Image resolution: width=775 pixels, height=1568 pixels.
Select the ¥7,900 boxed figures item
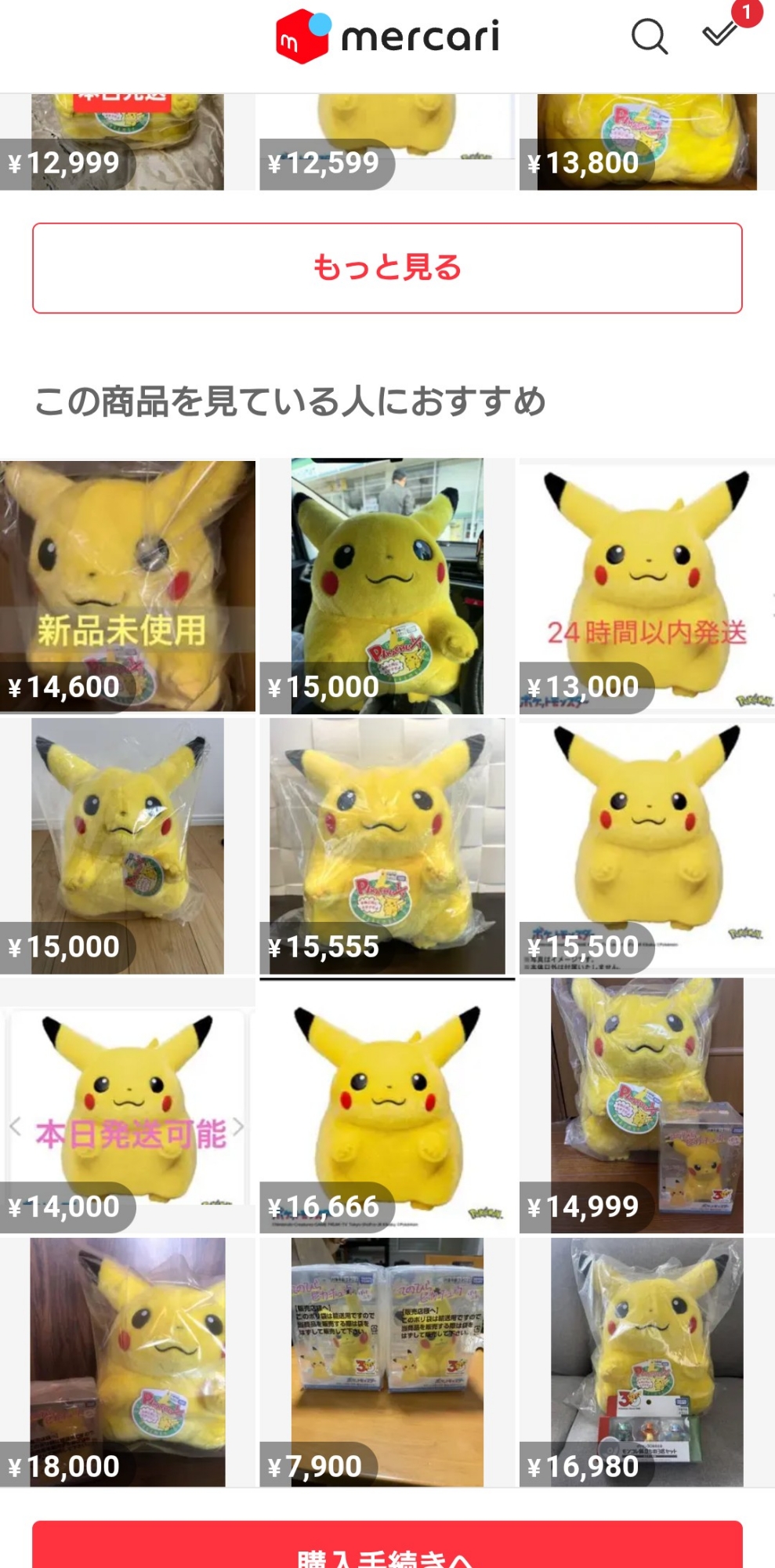[x=387, y=1362]
